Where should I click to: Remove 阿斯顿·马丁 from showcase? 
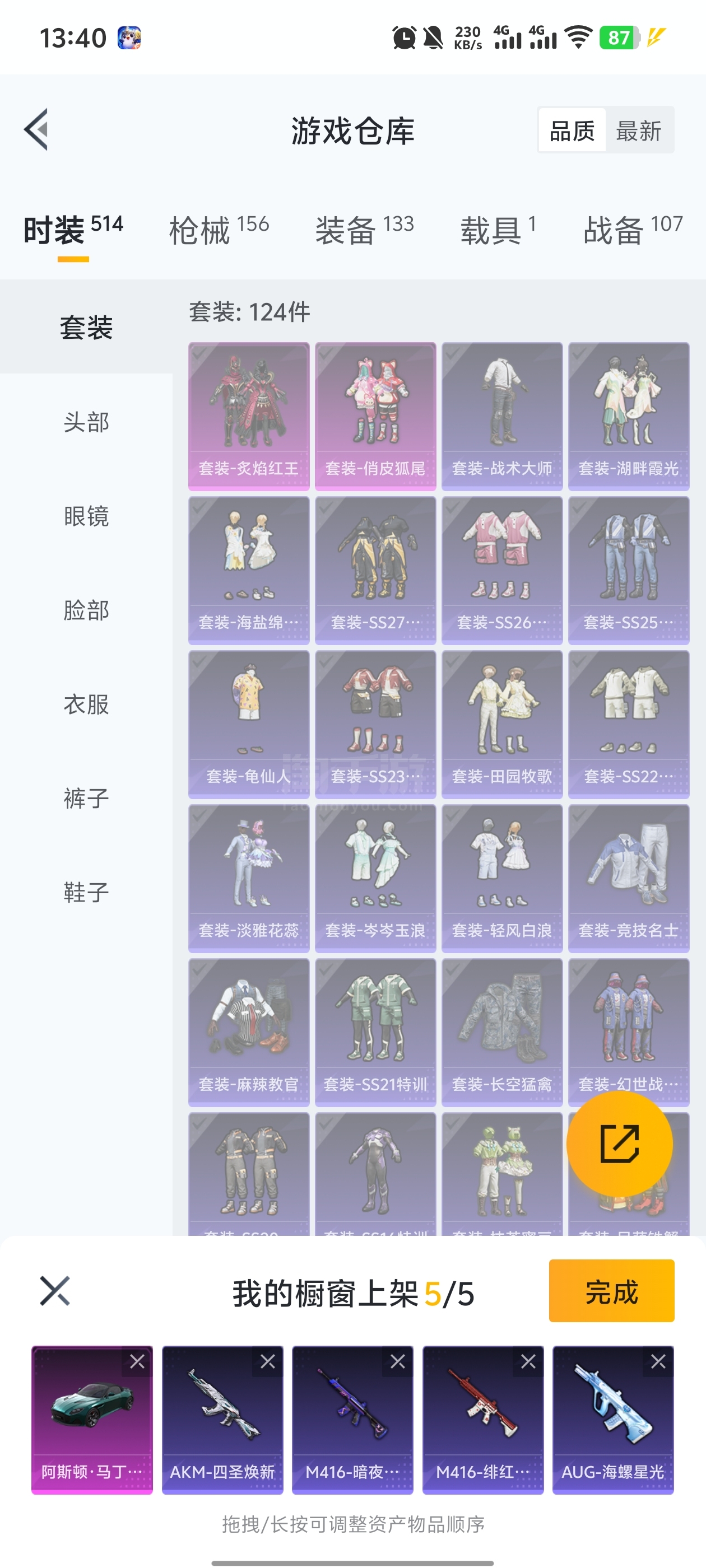[137, 1361]
